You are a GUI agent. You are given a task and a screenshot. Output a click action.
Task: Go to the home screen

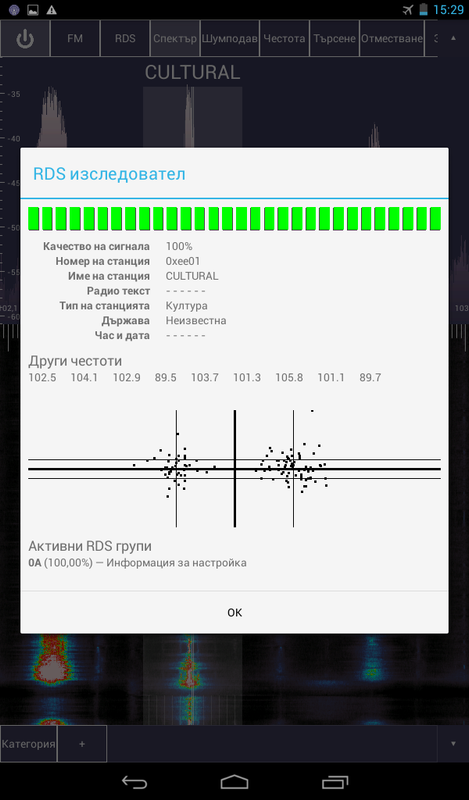(x=234, y=782)
